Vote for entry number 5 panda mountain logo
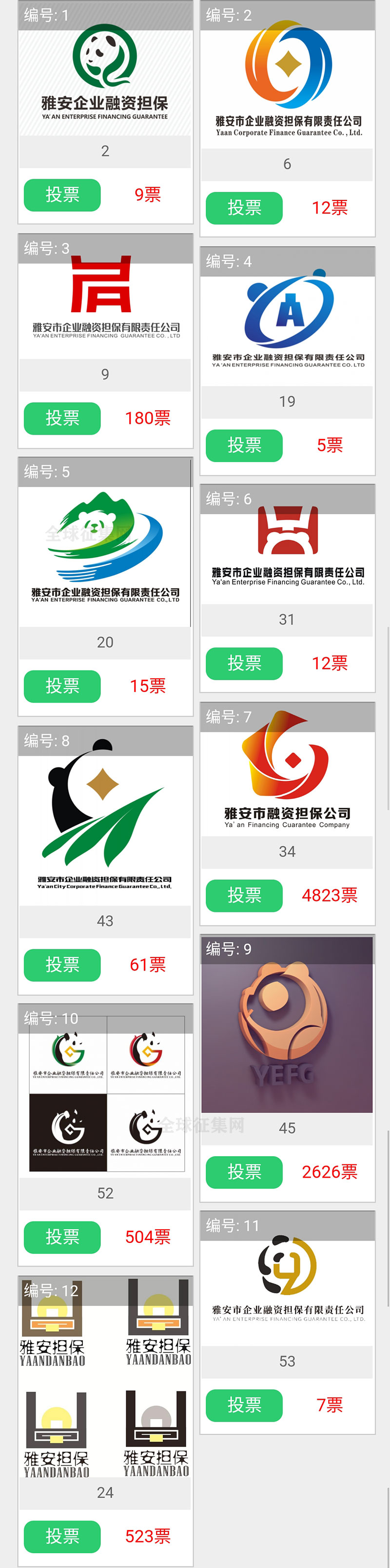390x1568 pixels. pyautogui.click(x=62, y=686)
